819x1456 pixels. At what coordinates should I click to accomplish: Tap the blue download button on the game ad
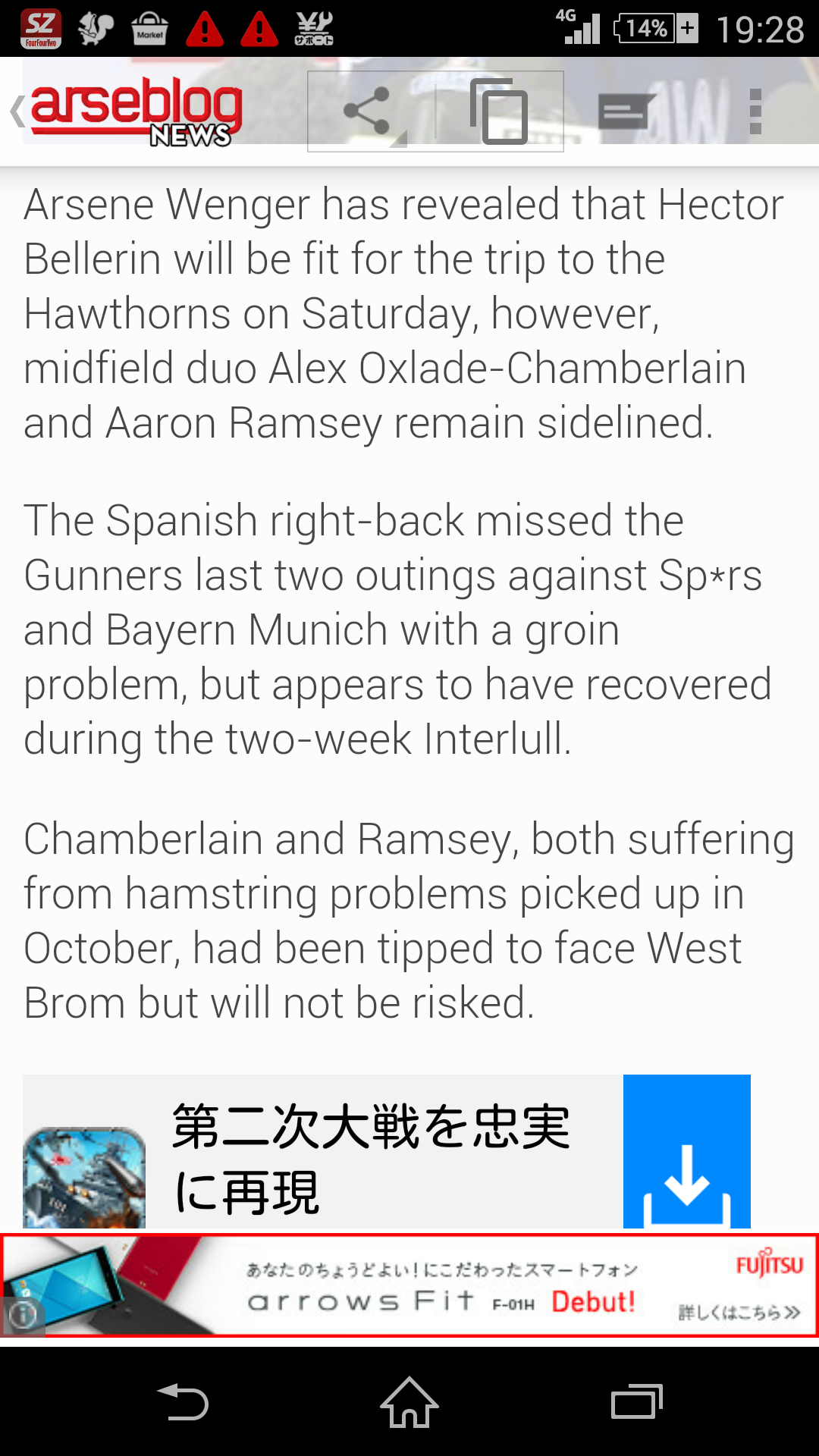click(x=686, y=1151)
